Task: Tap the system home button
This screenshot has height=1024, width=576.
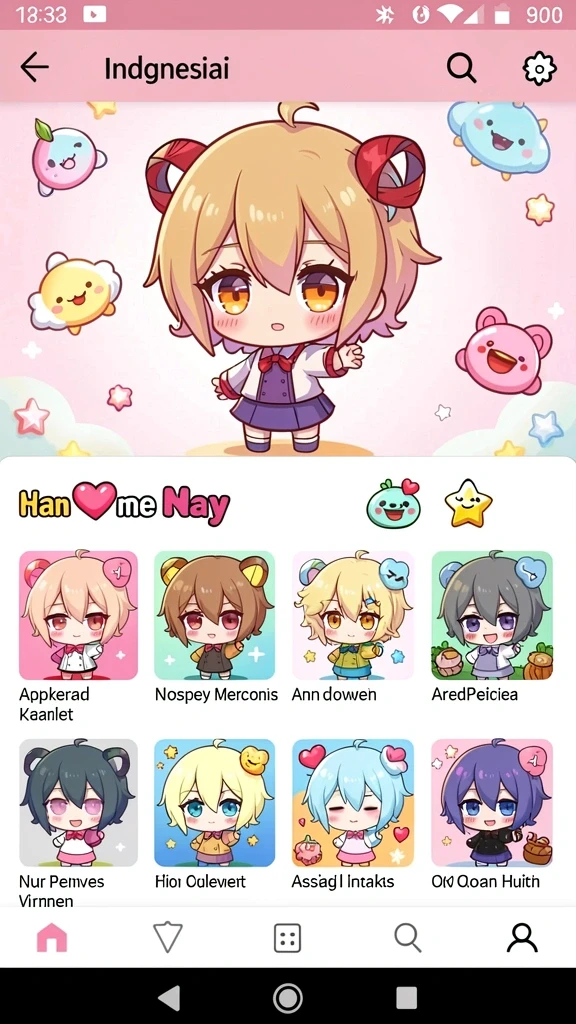Action: pyautogui.click(x=288, y=997)
